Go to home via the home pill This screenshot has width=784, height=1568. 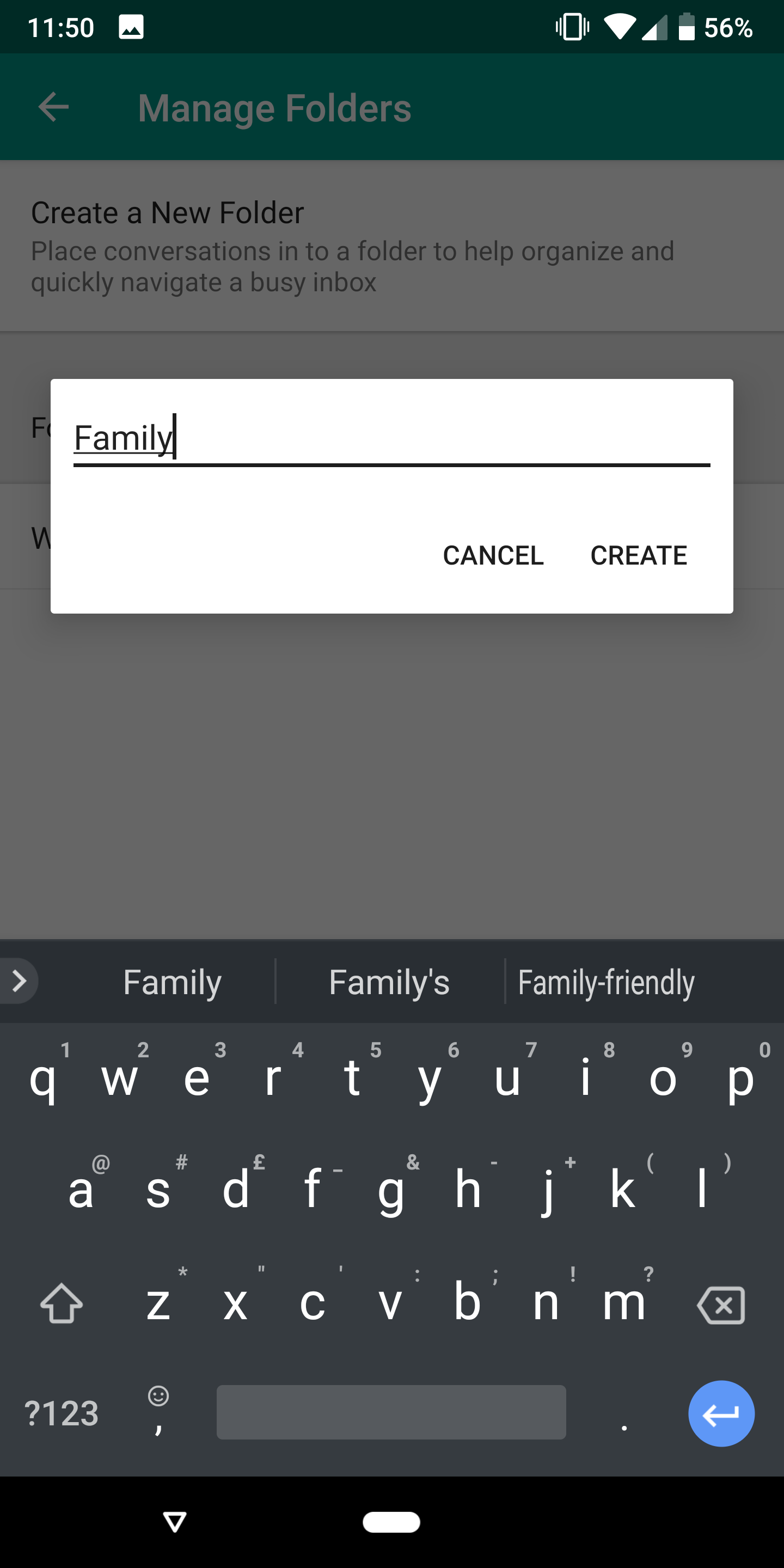(x=391, y=1522)
